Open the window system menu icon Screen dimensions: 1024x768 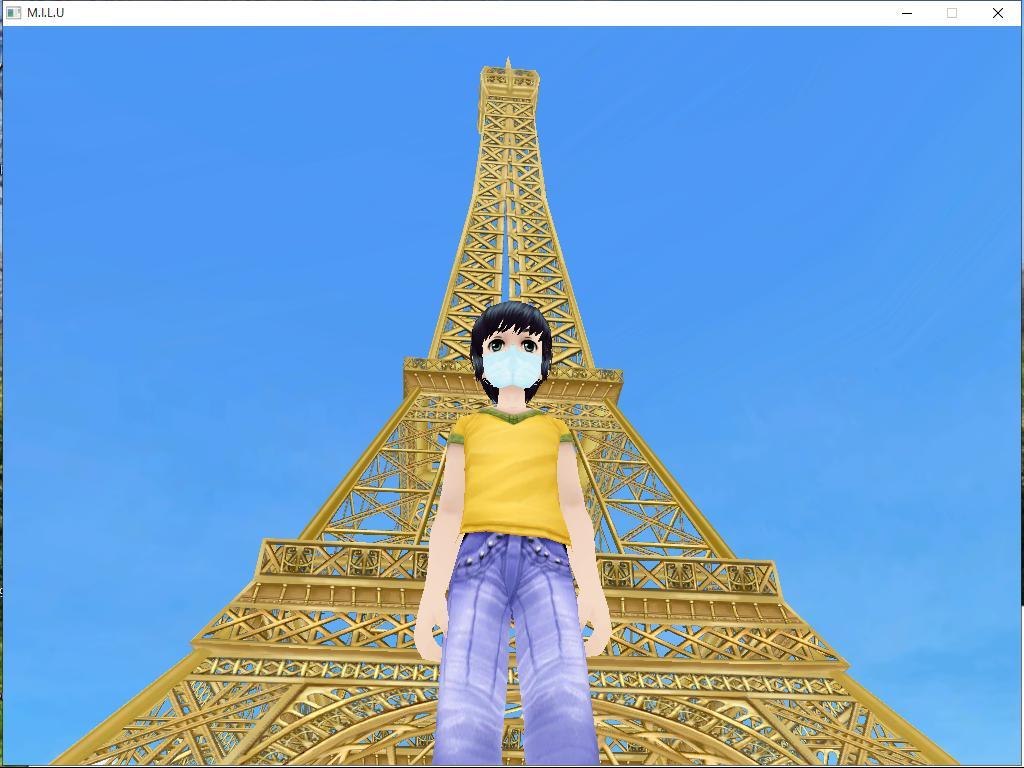tap(13, 13)
